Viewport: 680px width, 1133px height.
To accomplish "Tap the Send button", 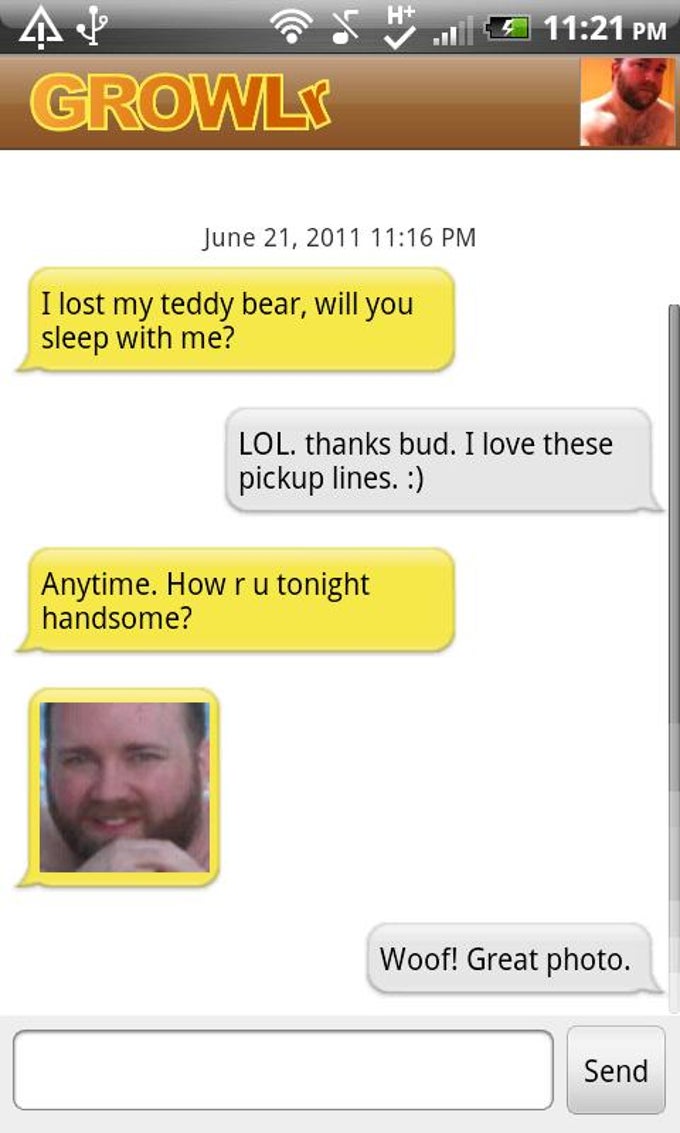I will pos(615,1070).
